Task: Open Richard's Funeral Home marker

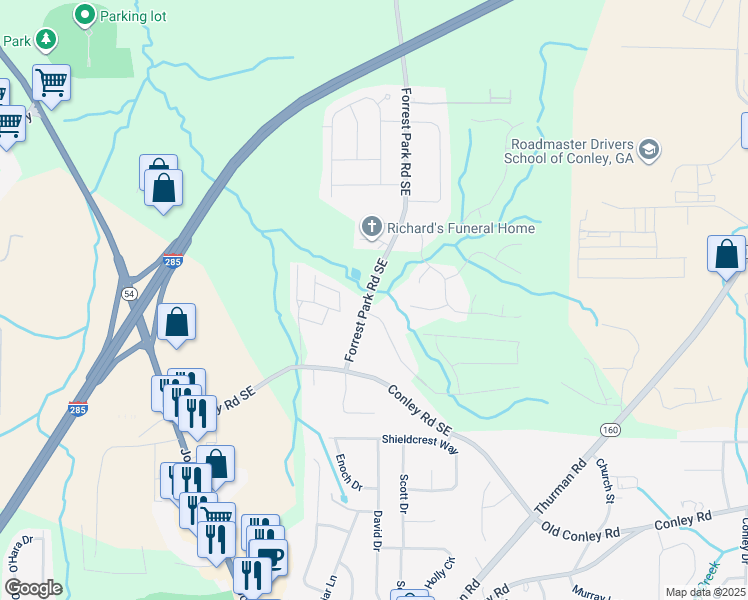Action: pos(371,228)
